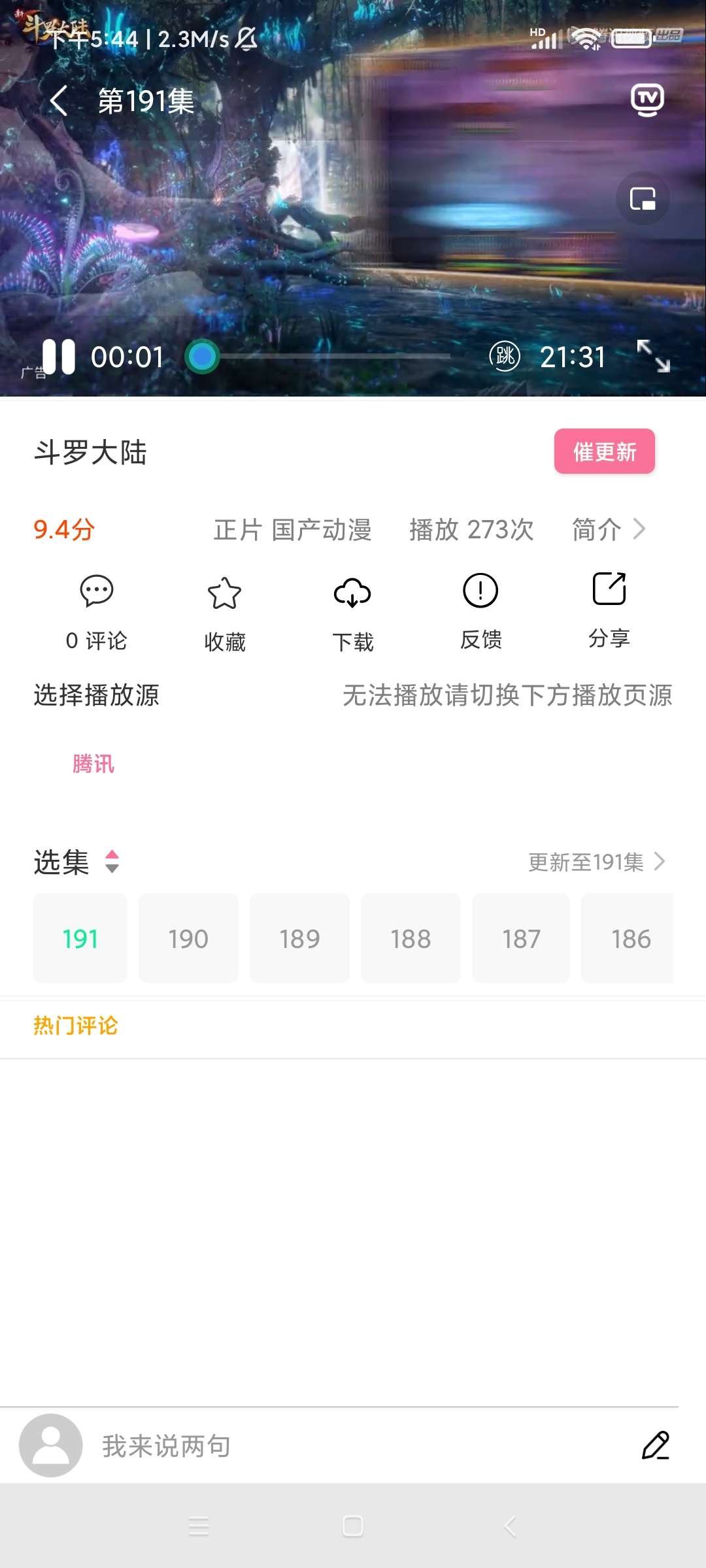The height and width of the screenshot is (1568, 706).
Task: Select episode 188
Action: tap(411, 939)
